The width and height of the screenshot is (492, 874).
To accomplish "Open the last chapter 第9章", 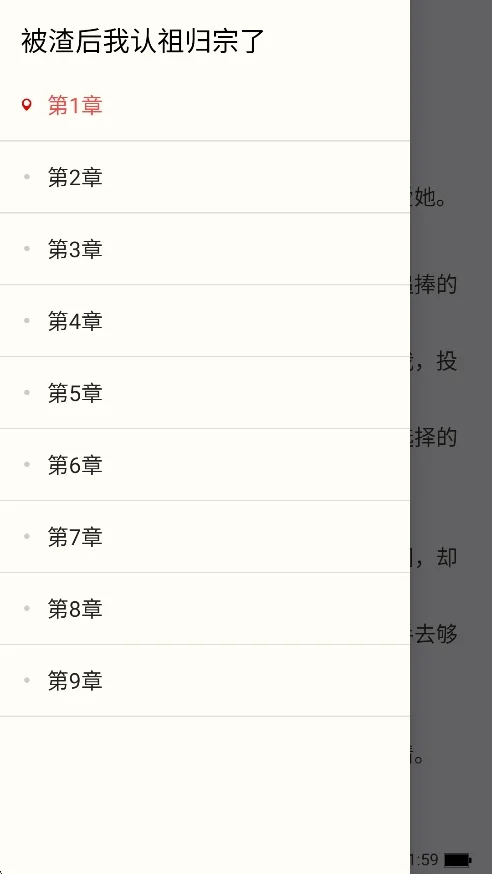I will pos(204,681).
